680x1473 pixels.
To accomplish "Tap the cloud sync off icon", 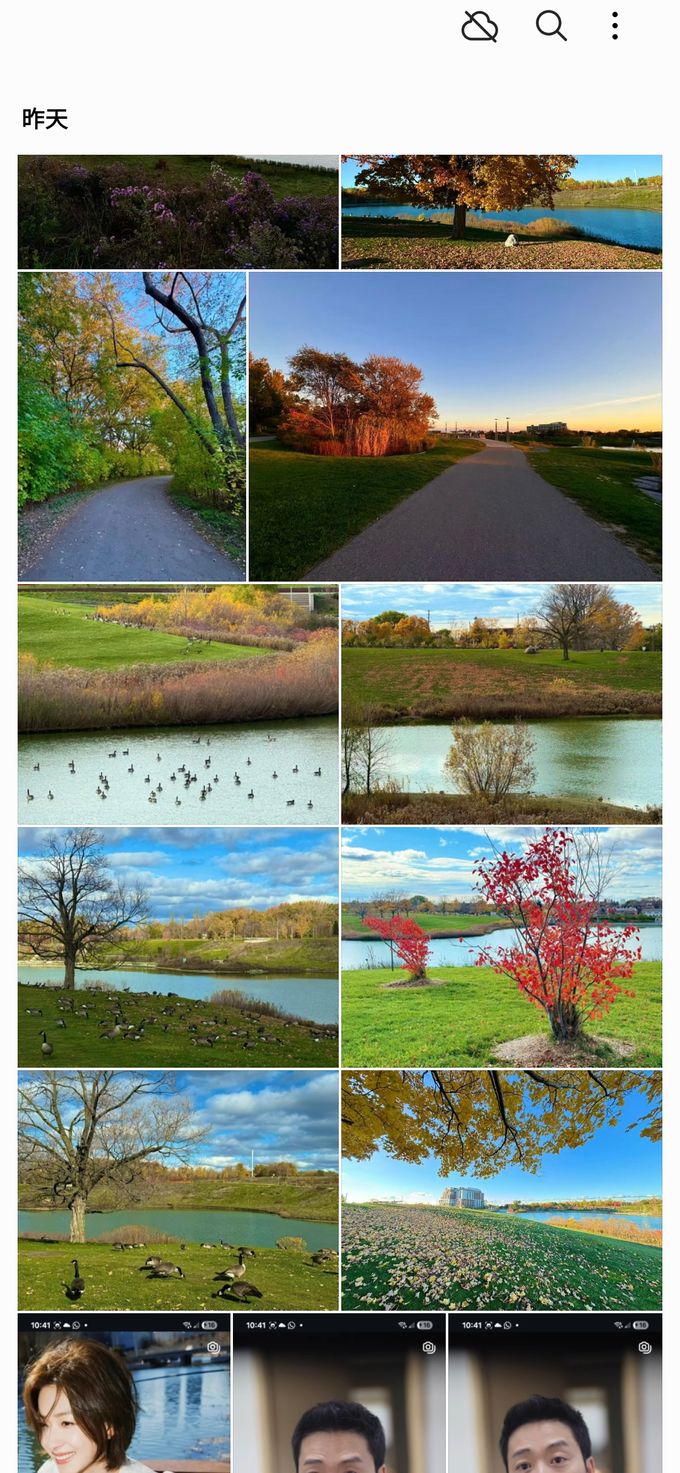I will pyautogui.click(x=479, y=27).
